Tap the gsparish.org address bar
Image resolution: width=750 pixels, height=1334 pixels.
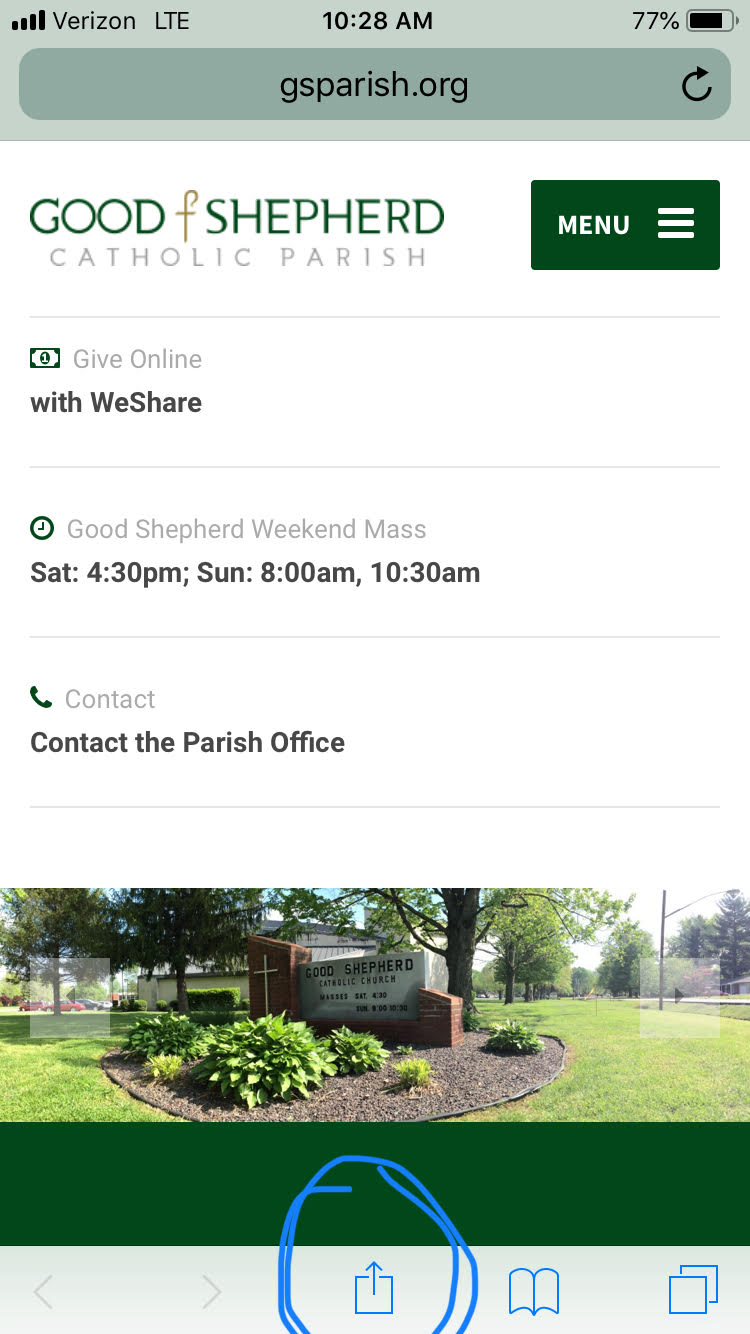click(374, 85)
